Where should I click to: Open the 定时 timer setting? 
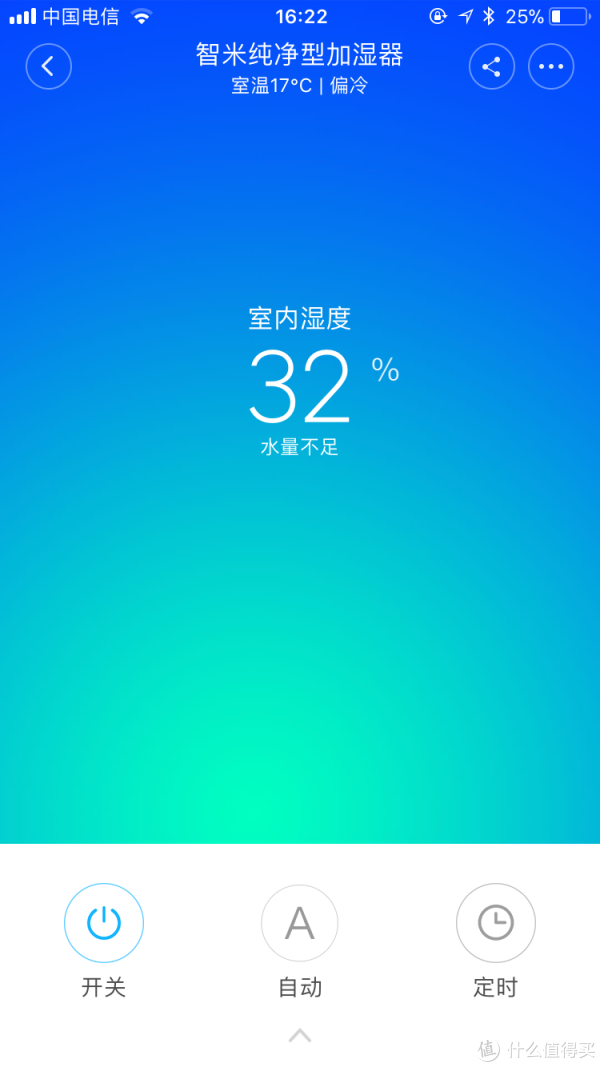pos(496,923)
